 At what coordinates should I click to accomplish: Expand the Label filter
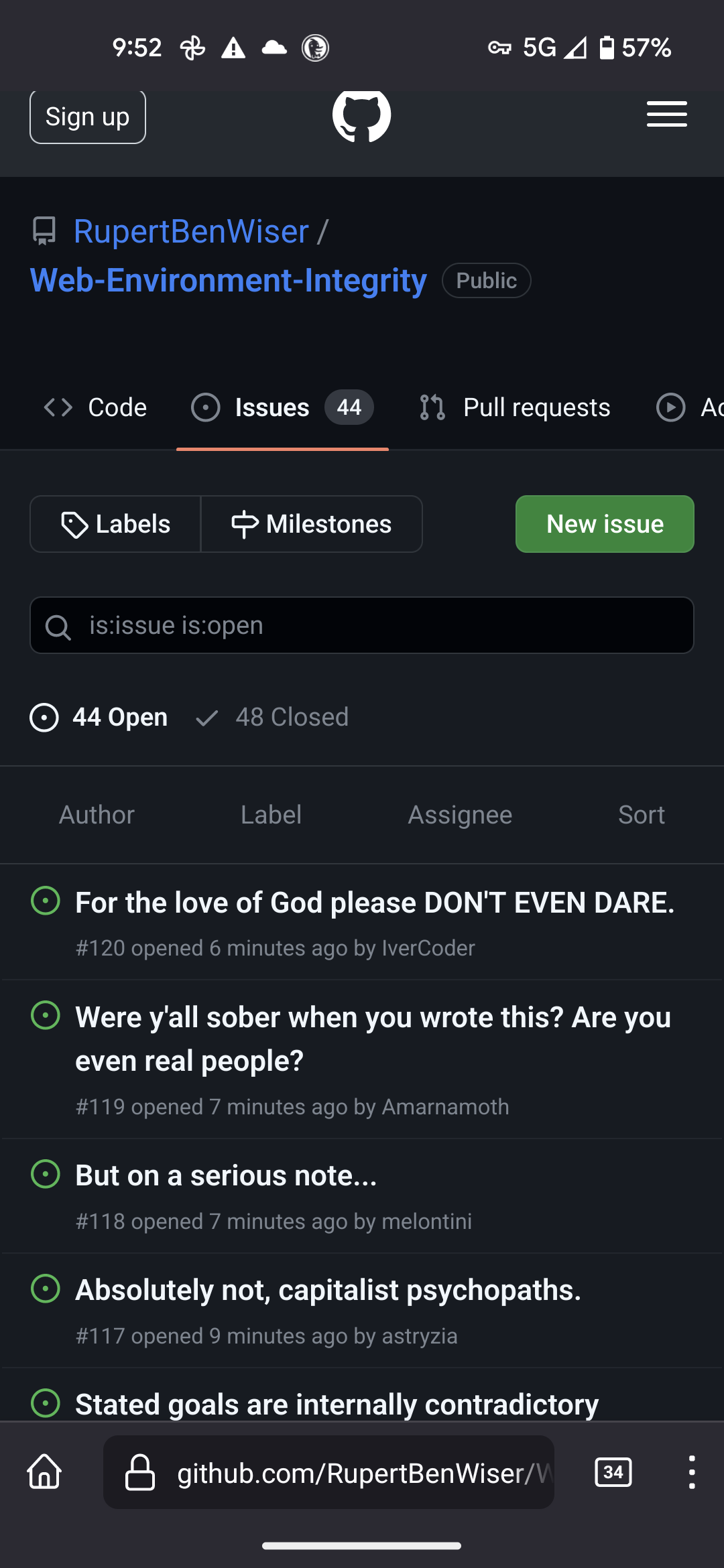pyautogui.click(x=271, y=815)
